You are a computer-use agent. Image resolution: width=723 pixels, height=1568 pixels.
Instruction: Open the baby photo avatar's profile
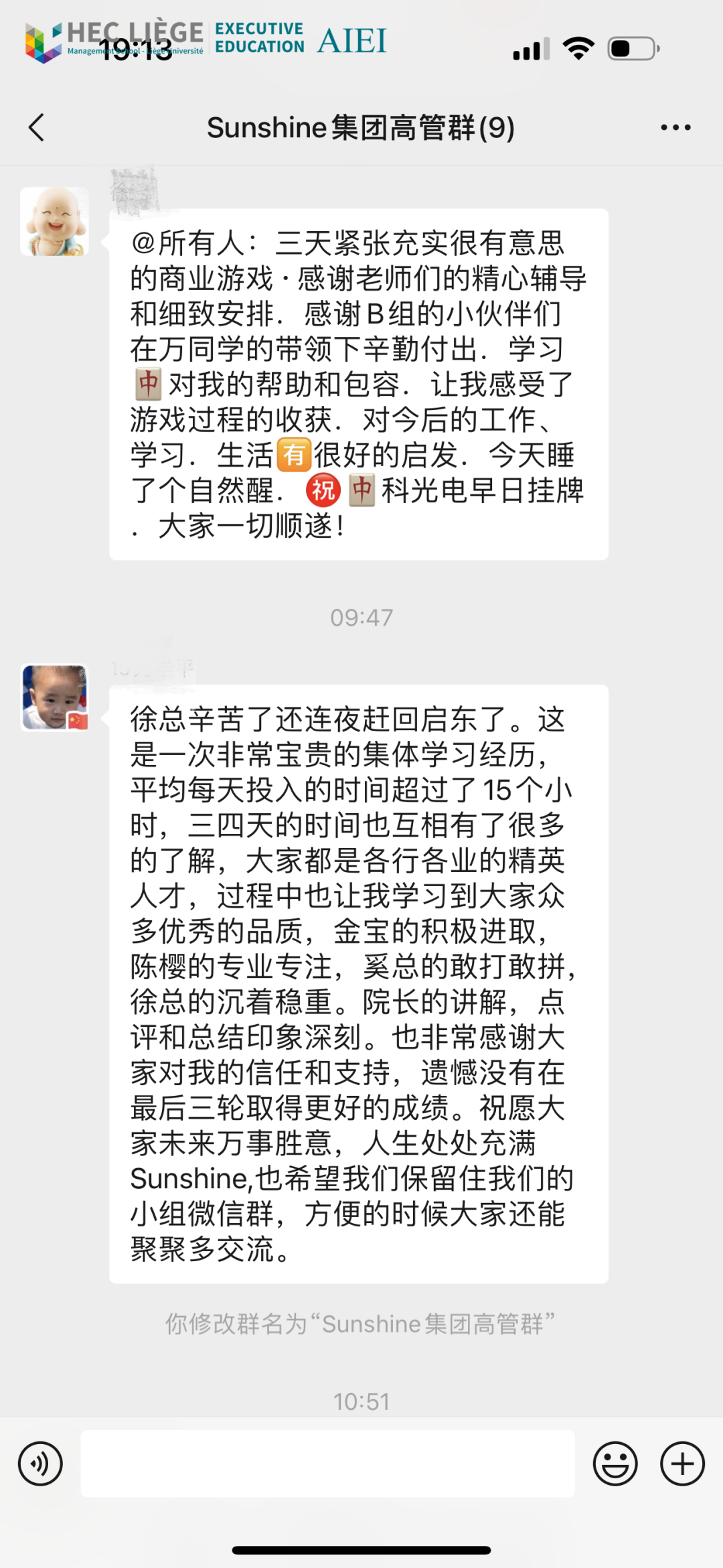(x=54, y=697)
